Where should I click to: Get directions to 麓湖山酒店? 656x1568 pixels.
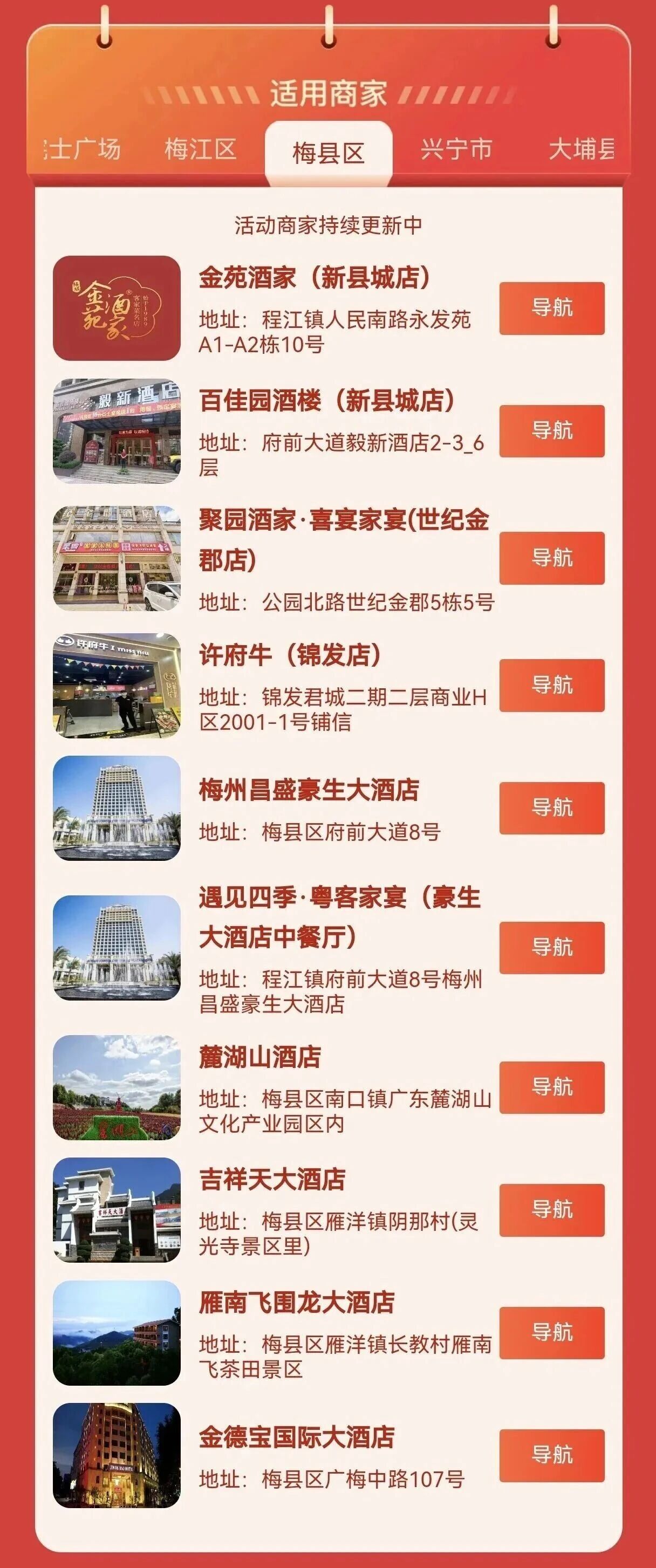[551, 1088]
